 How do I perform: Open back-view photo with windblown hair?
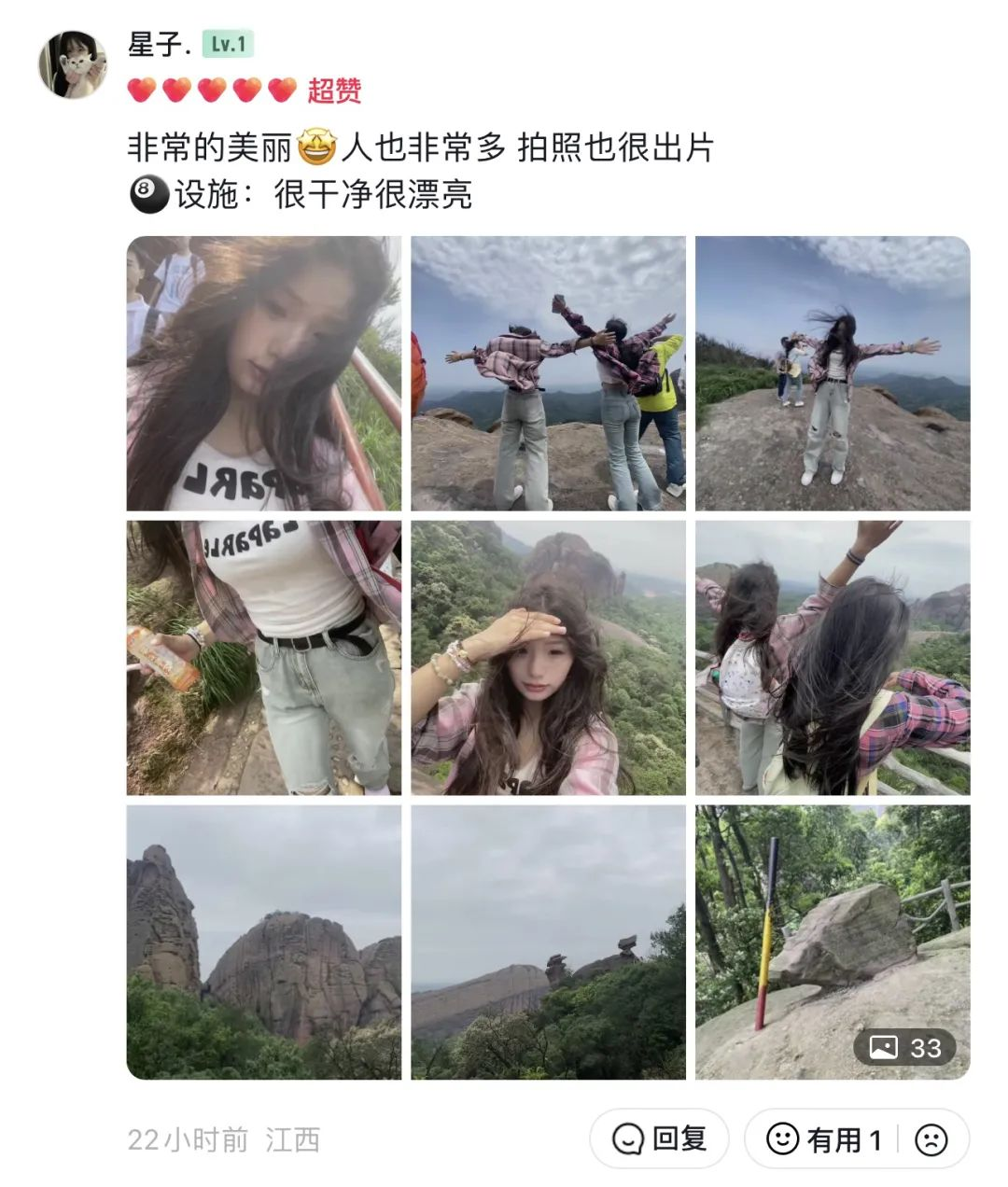(833, 658)
